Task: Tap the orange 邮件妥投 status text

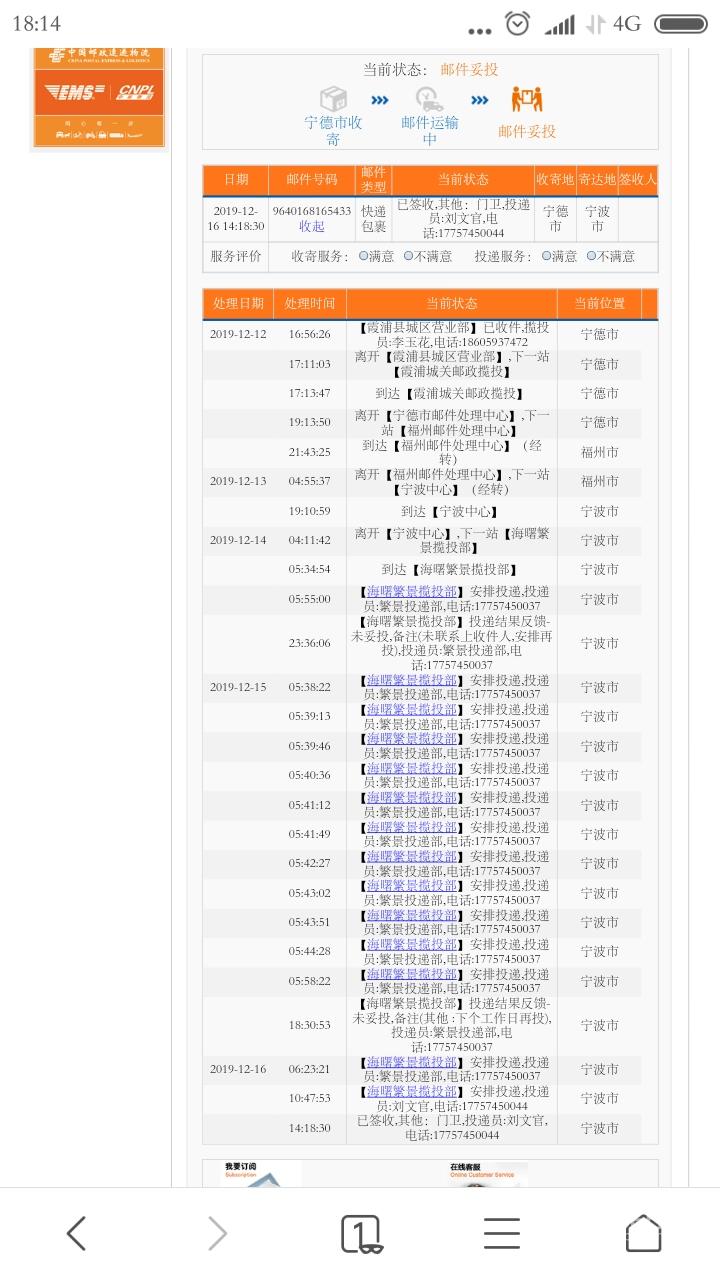Action: click(471, 70)
